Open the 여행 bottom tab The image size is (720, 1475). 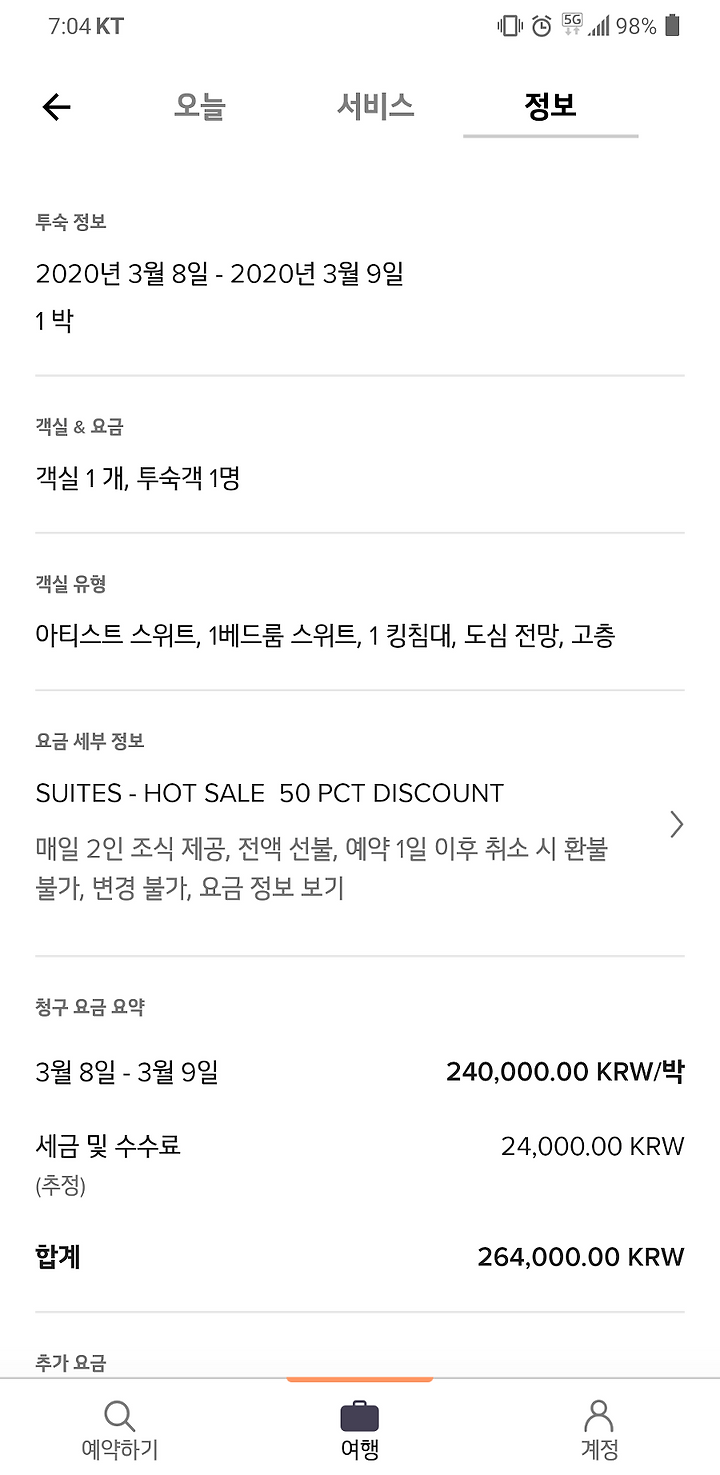coord(359,1430)
